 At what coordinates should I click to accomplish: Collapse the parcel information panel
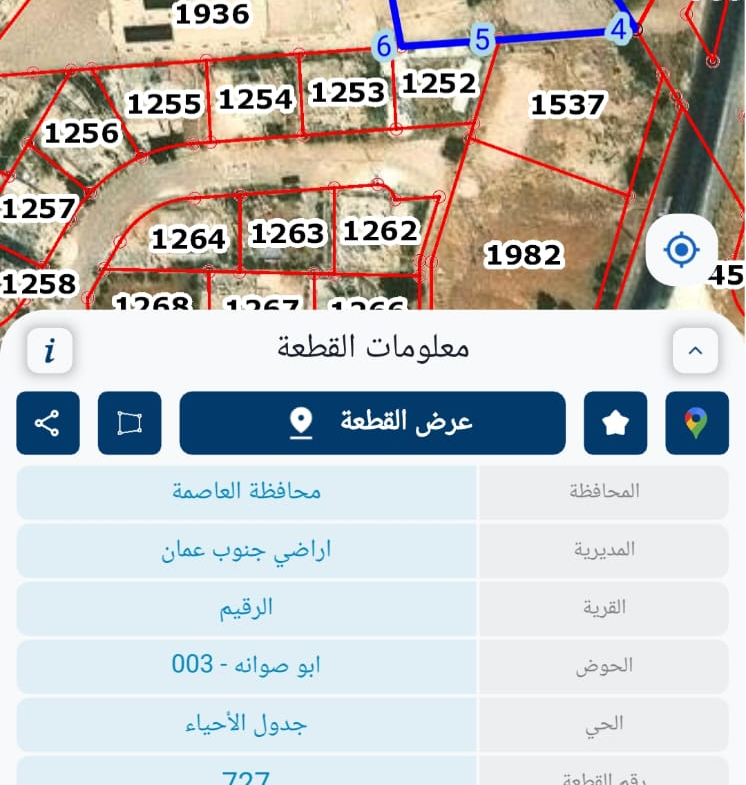(x=695, y=351)
